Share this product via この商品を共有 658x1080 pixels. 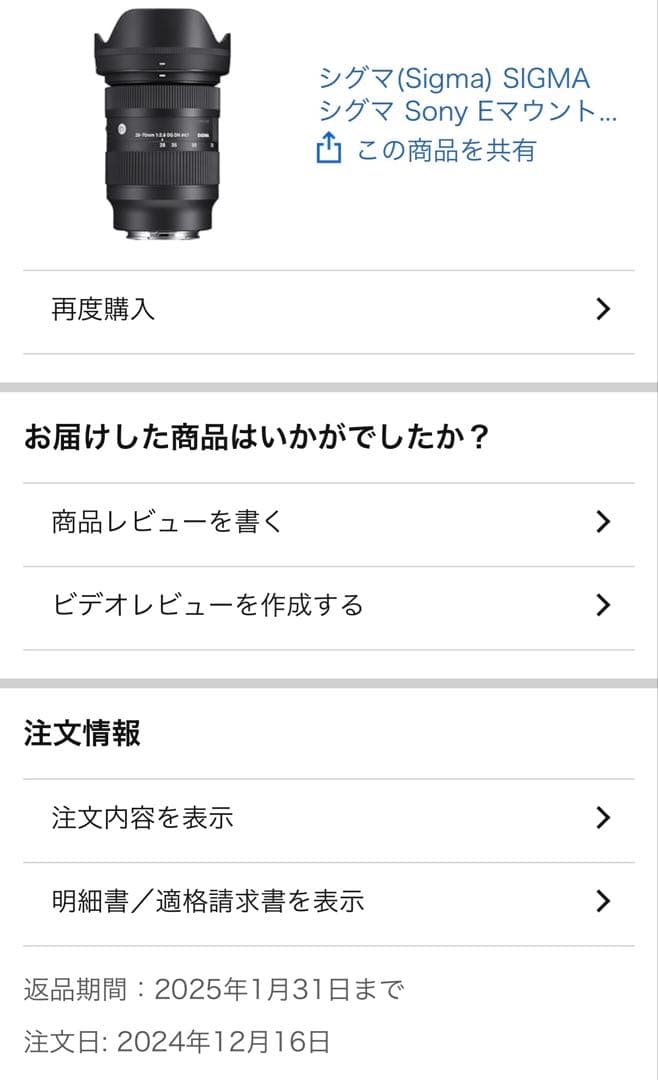[427, 151]
